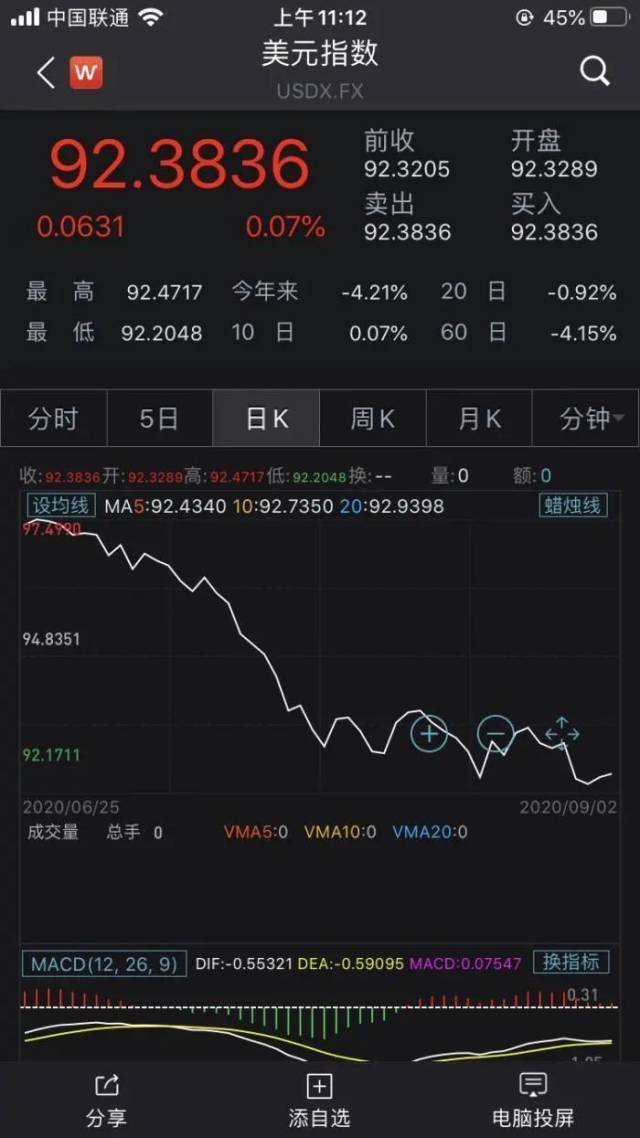Screen dimensions: 640x1138
Task: Add to watchlist with 添自选
Action: point(319,1101)
